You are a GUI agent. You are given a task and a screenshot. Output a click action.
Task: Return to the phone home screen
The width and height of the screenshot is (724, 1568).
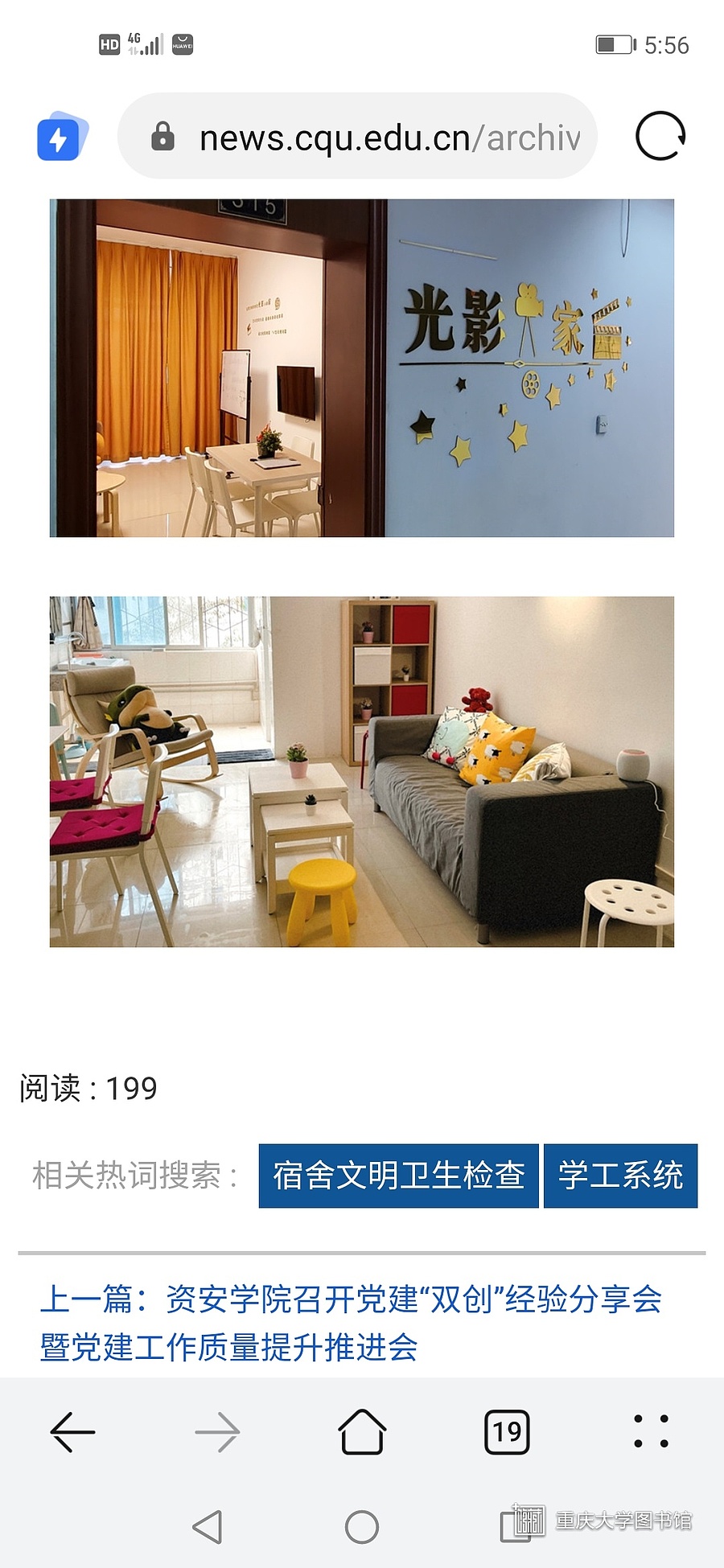pyautogui.click(x=362, y=1526)
